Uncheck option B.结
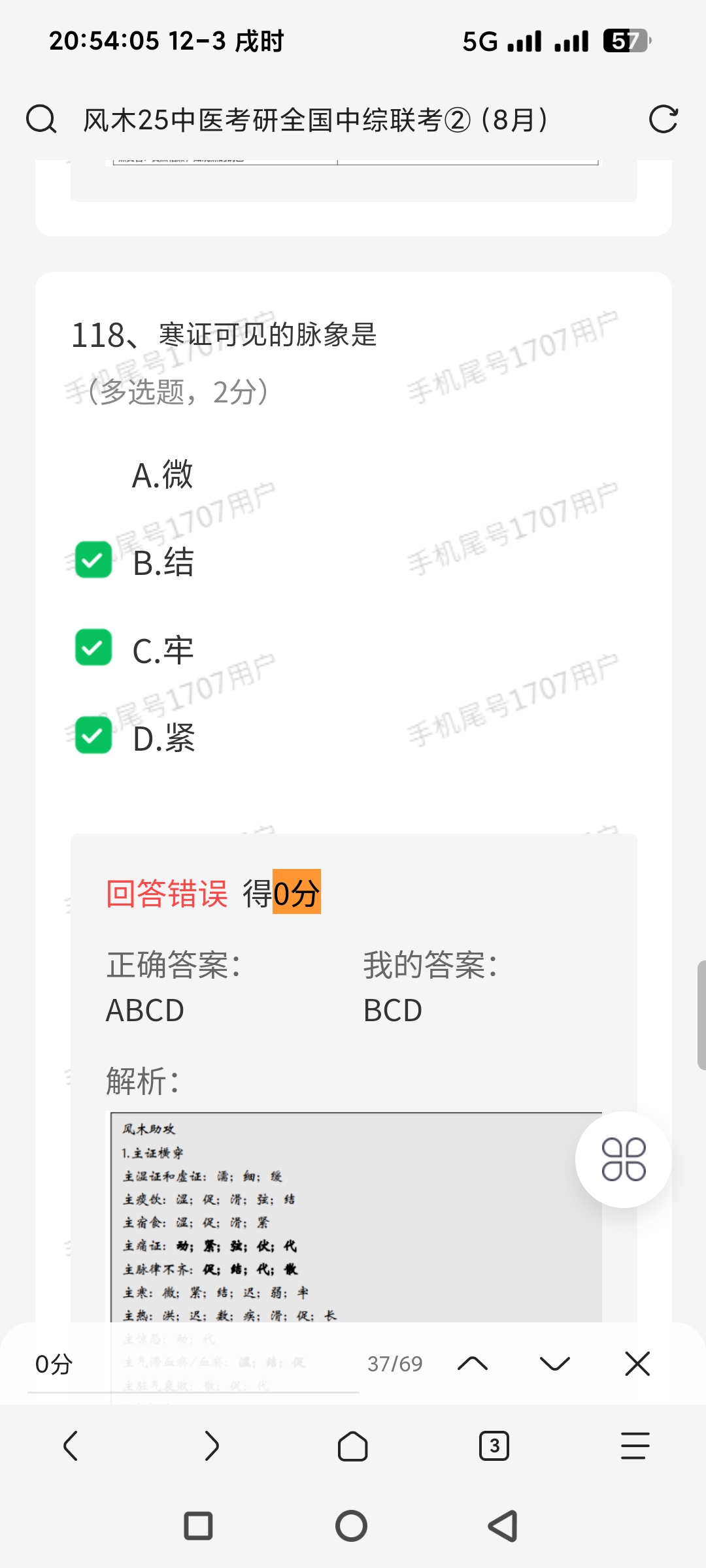The image size is (706, 1568). coord(93,561)
